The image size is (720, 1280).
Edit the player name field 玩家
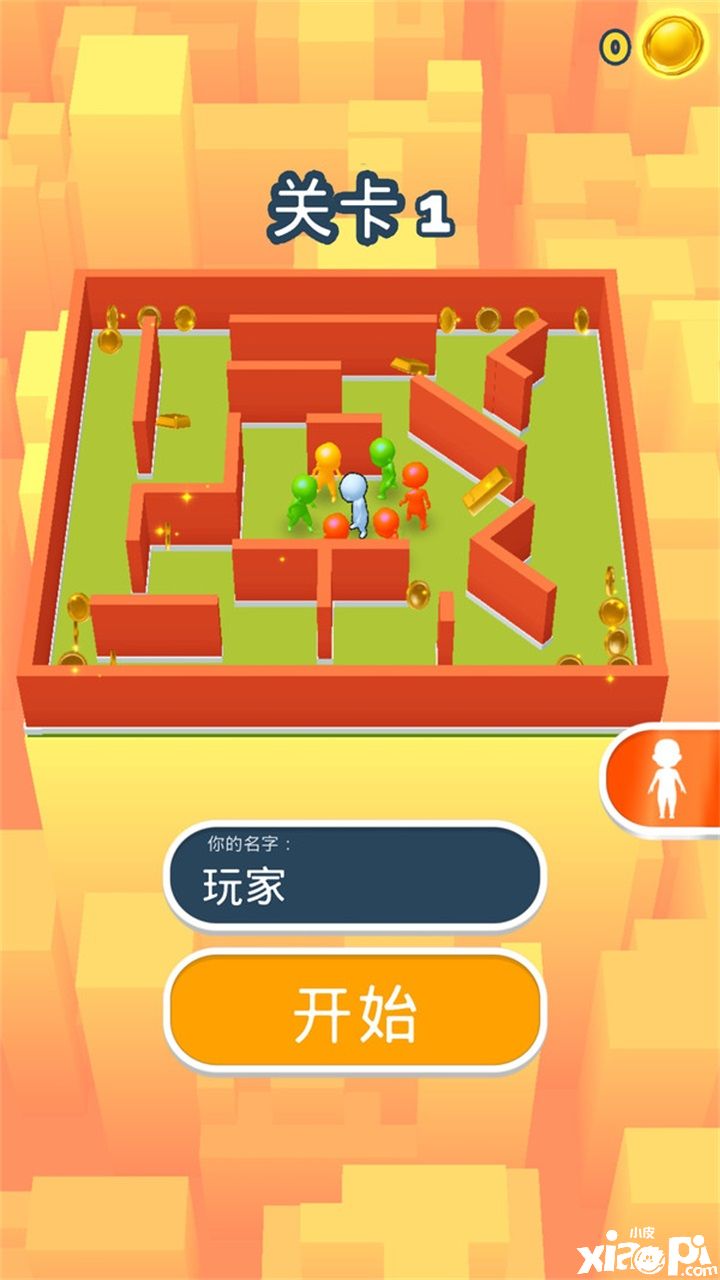click(354, 878)
